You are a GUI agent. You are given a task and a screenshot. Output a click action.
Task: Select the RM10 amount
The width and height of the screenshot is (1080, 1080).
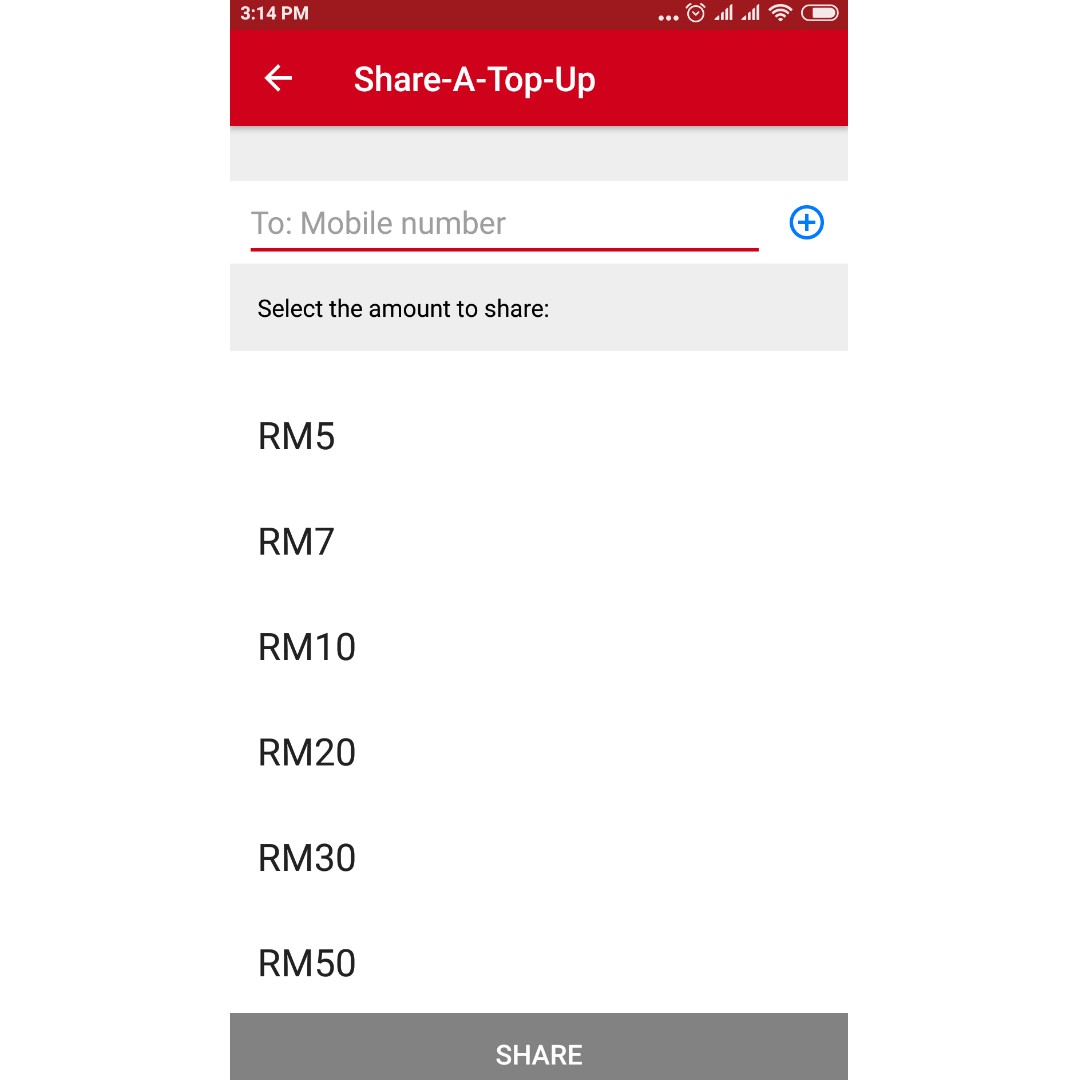(x=307, y=647)
